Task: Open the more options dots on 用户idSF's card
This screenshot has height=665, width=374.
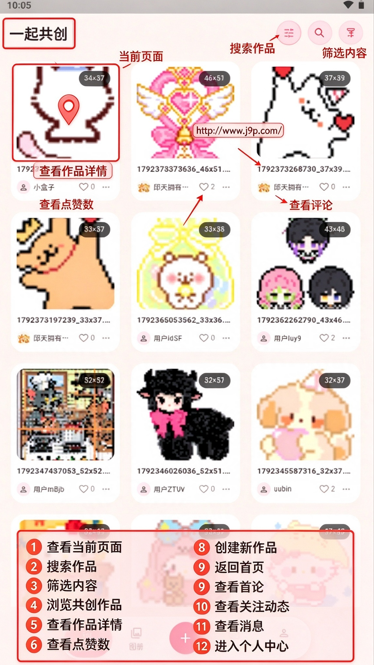Action: 226,338
